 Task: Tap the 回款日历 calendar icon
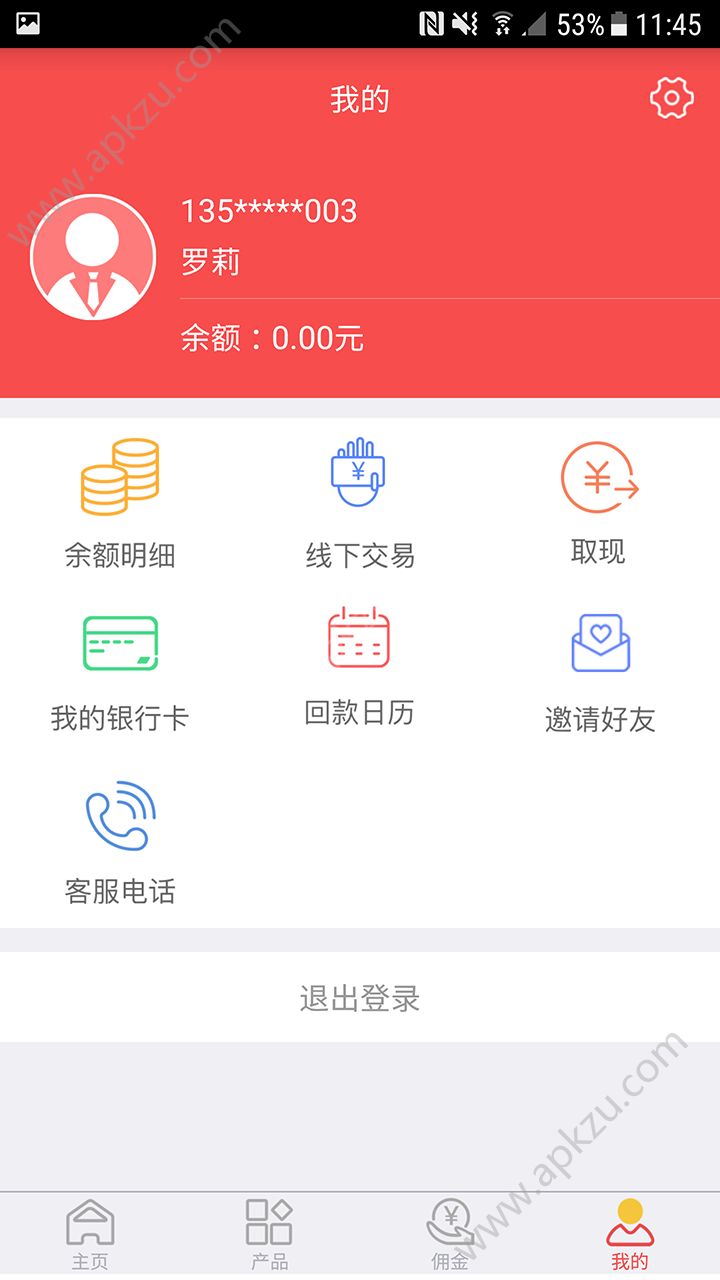[x=360, y=640]
